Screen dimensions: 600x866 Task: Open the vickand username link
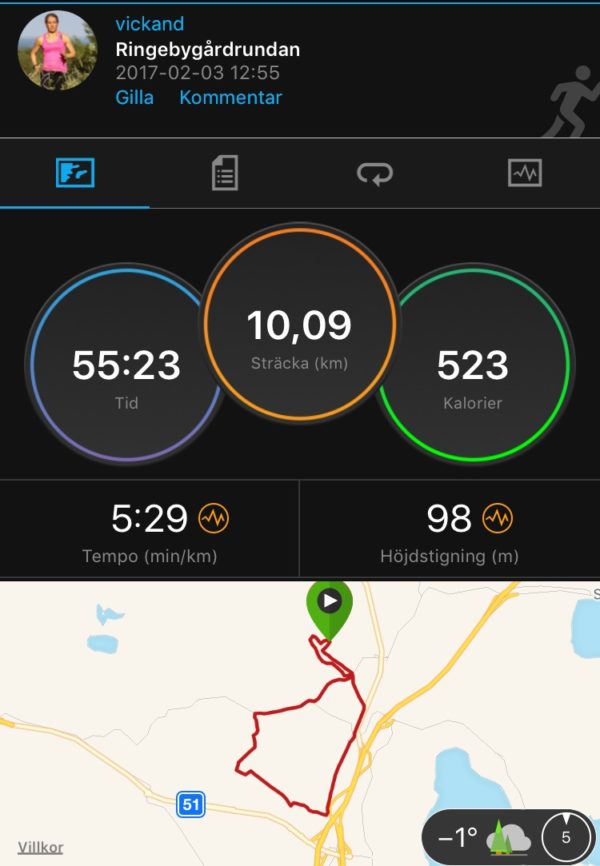[150, 24]
